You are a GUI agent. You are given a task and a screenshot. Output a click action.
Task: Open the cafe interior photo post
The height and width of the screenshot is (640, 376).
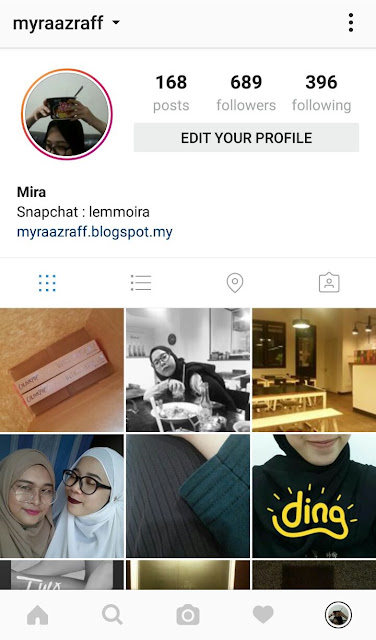tap(314, 370)
